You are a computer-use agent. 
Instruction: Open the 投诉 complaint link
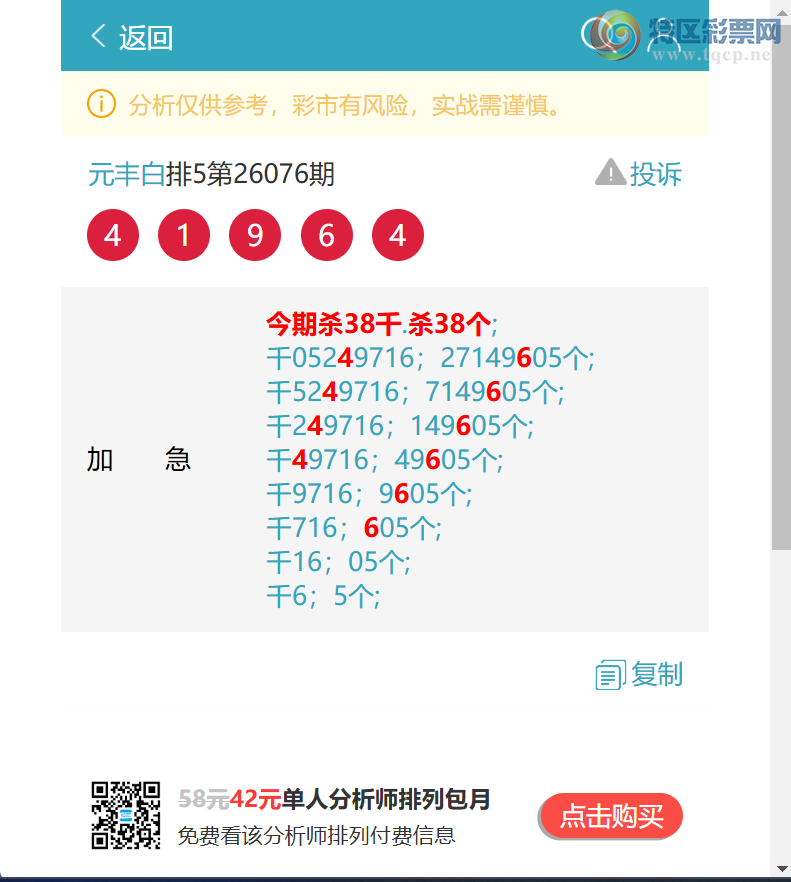[x=653, y=173]
